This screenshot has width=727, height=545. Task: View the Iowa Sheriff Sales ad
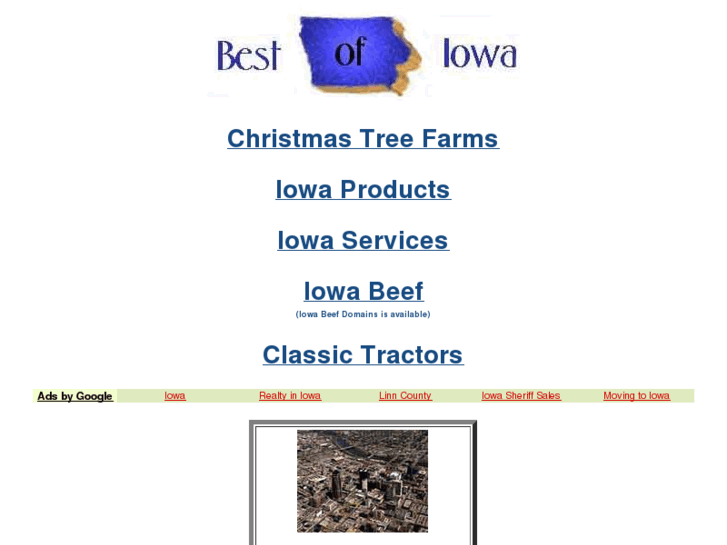coord(521,396)
